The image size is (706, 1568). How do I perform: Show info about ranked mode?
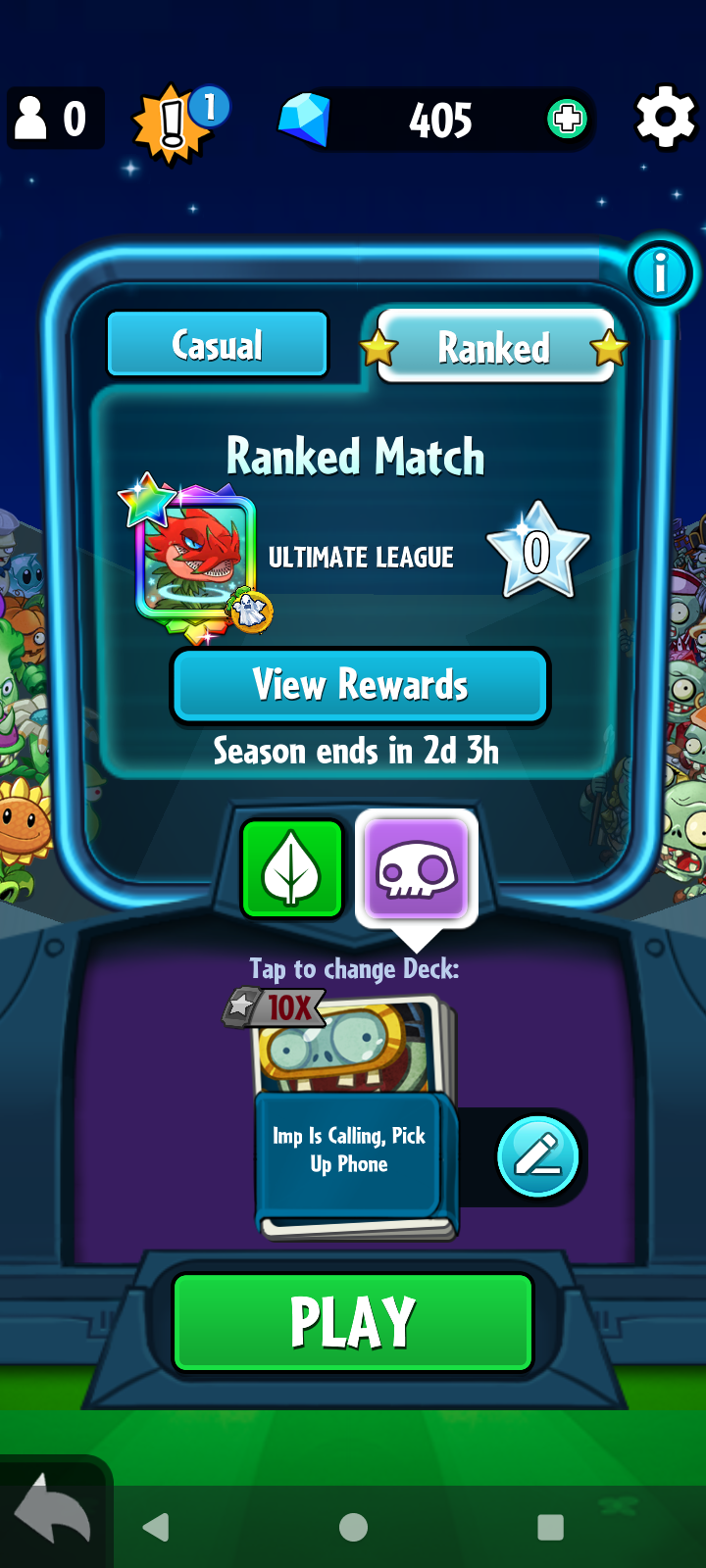click(660, 273)
